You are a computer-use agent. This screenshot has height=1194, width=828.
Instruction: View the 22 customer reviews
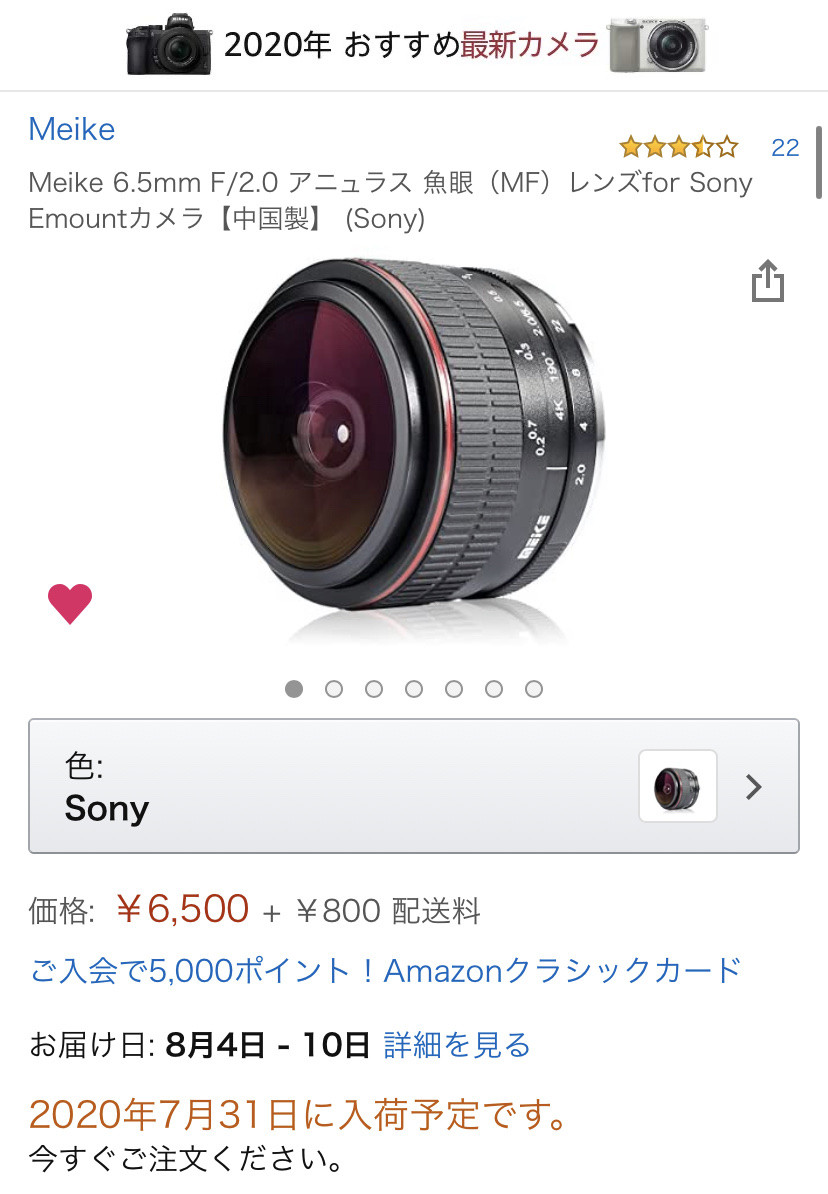[x=785, y=148]
